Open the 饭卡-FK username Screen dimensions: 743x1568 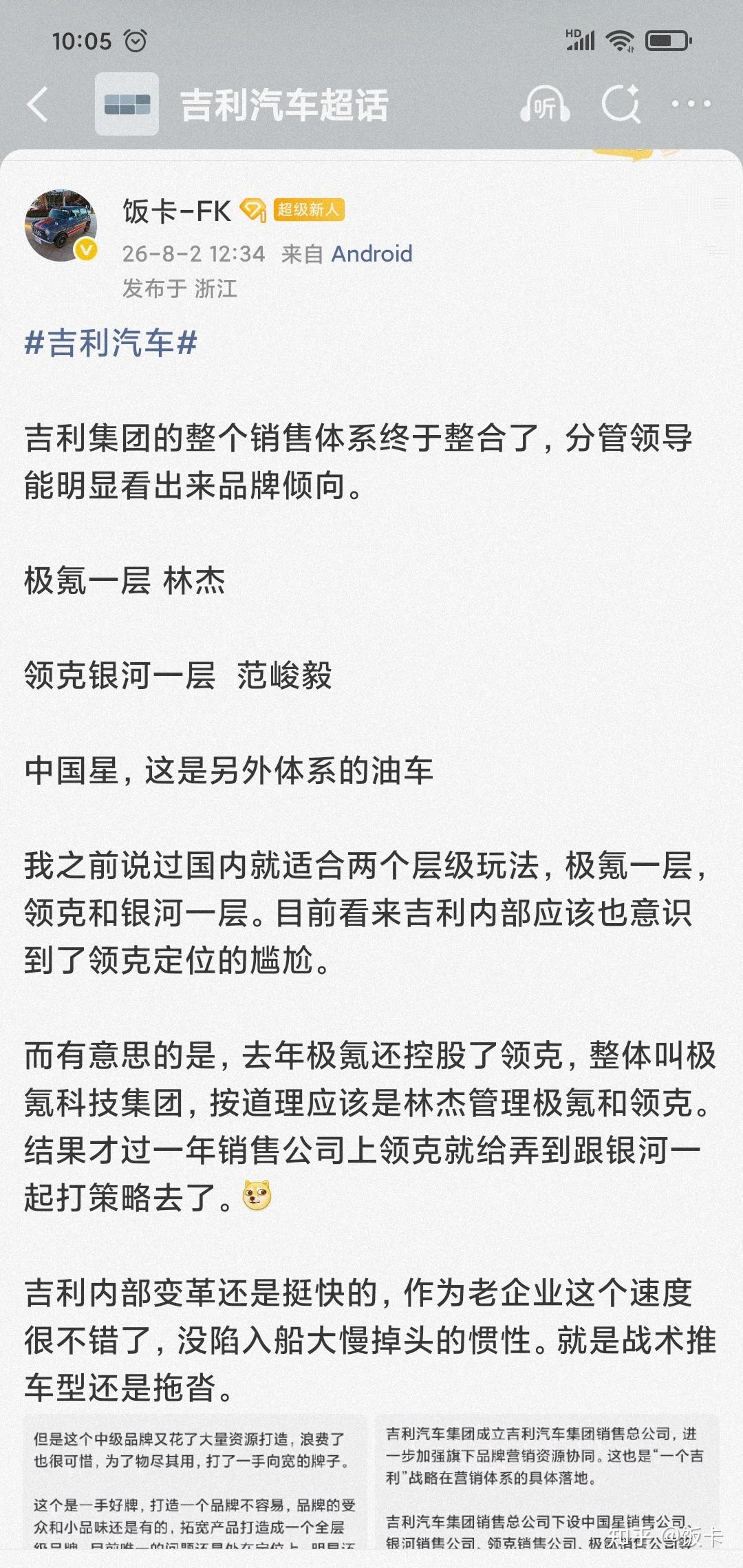tap(177, 211)
